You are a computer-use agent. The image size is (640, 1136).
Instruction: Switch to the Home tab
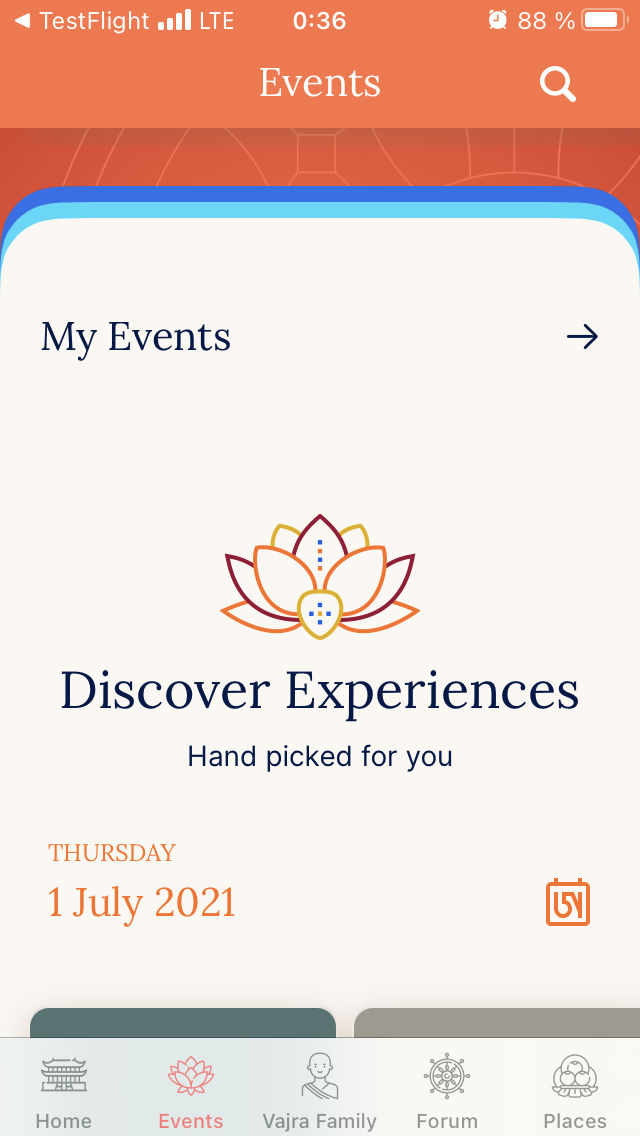[64, 1091]
